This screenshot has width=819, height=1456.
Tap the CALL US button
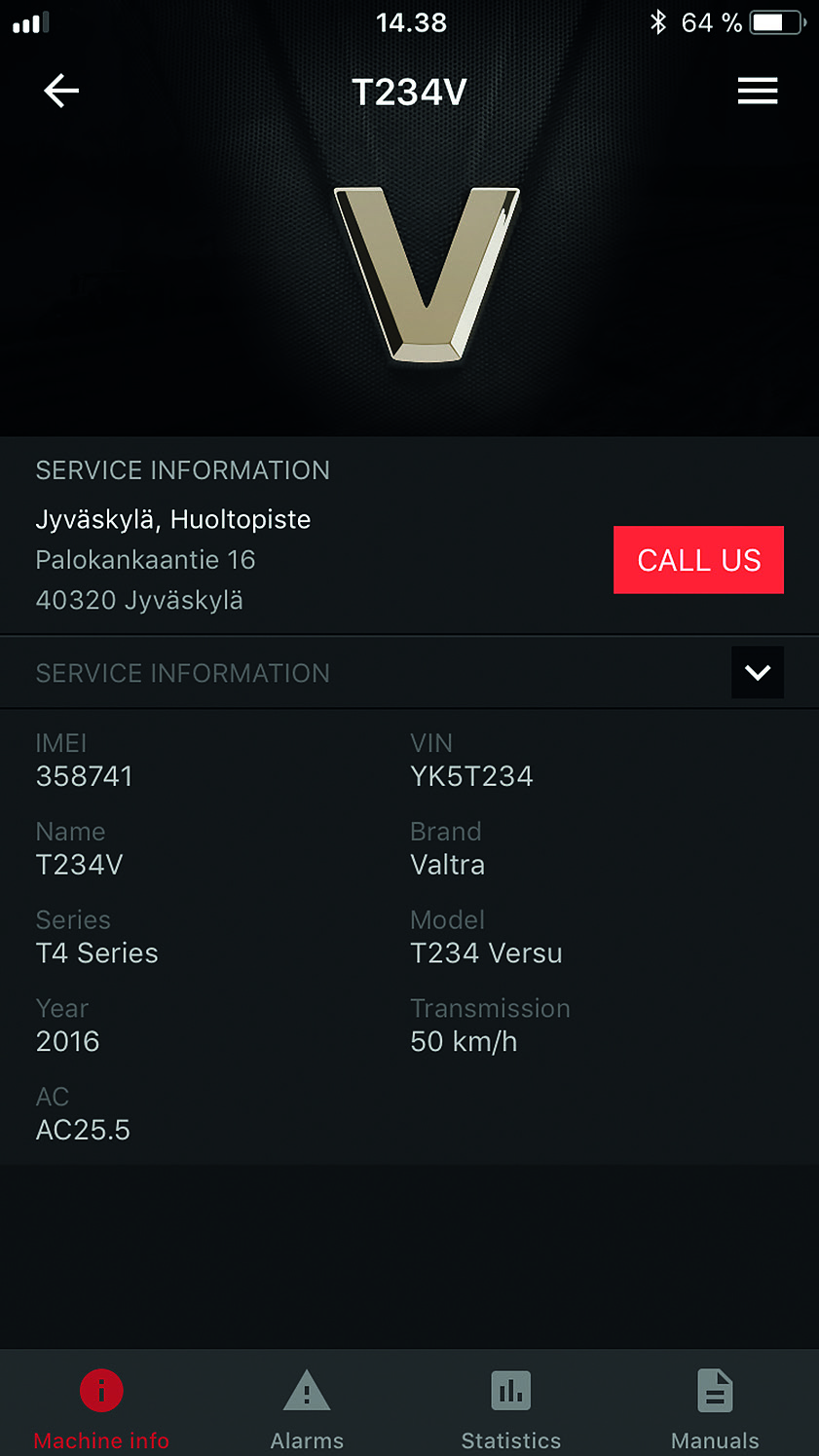coord(698,560)
